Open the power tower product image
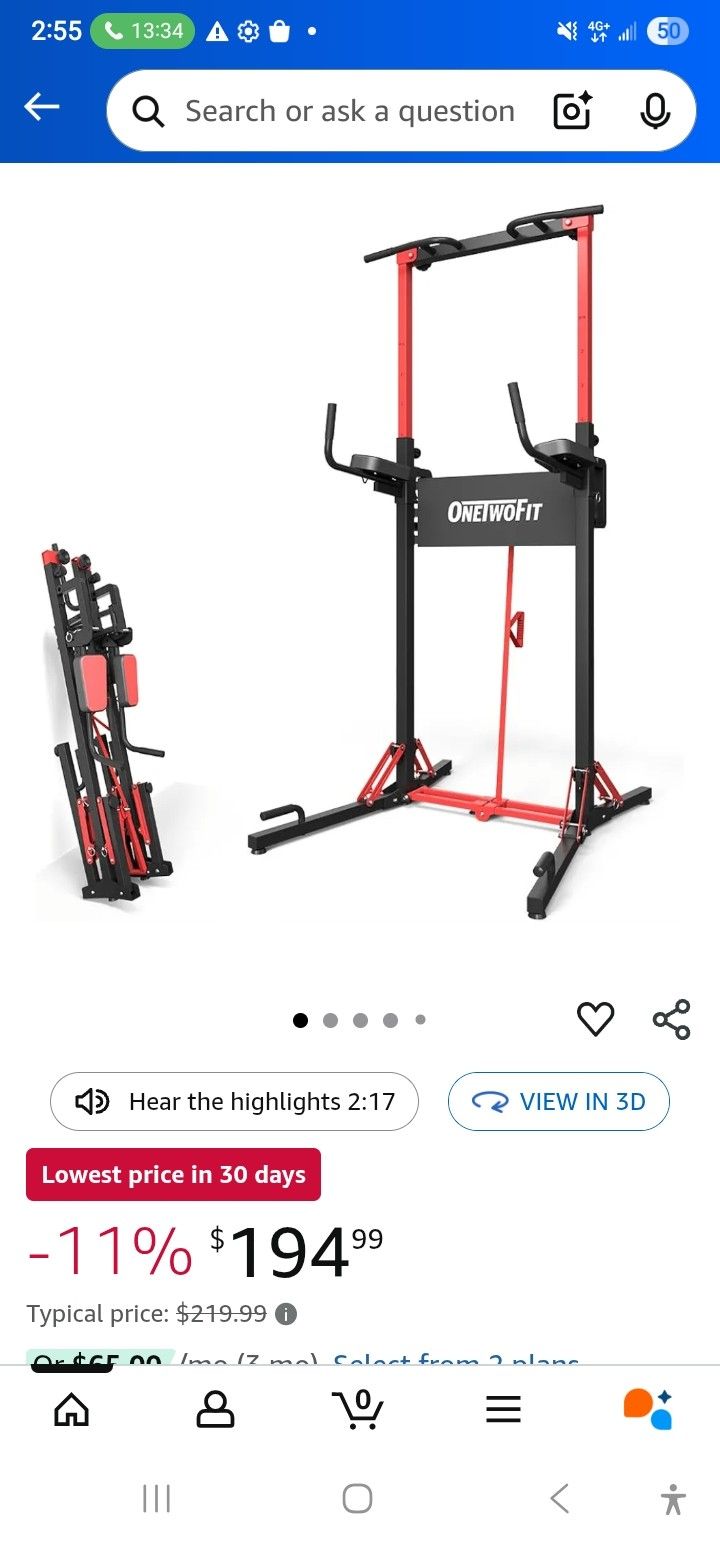 (450, 560)
